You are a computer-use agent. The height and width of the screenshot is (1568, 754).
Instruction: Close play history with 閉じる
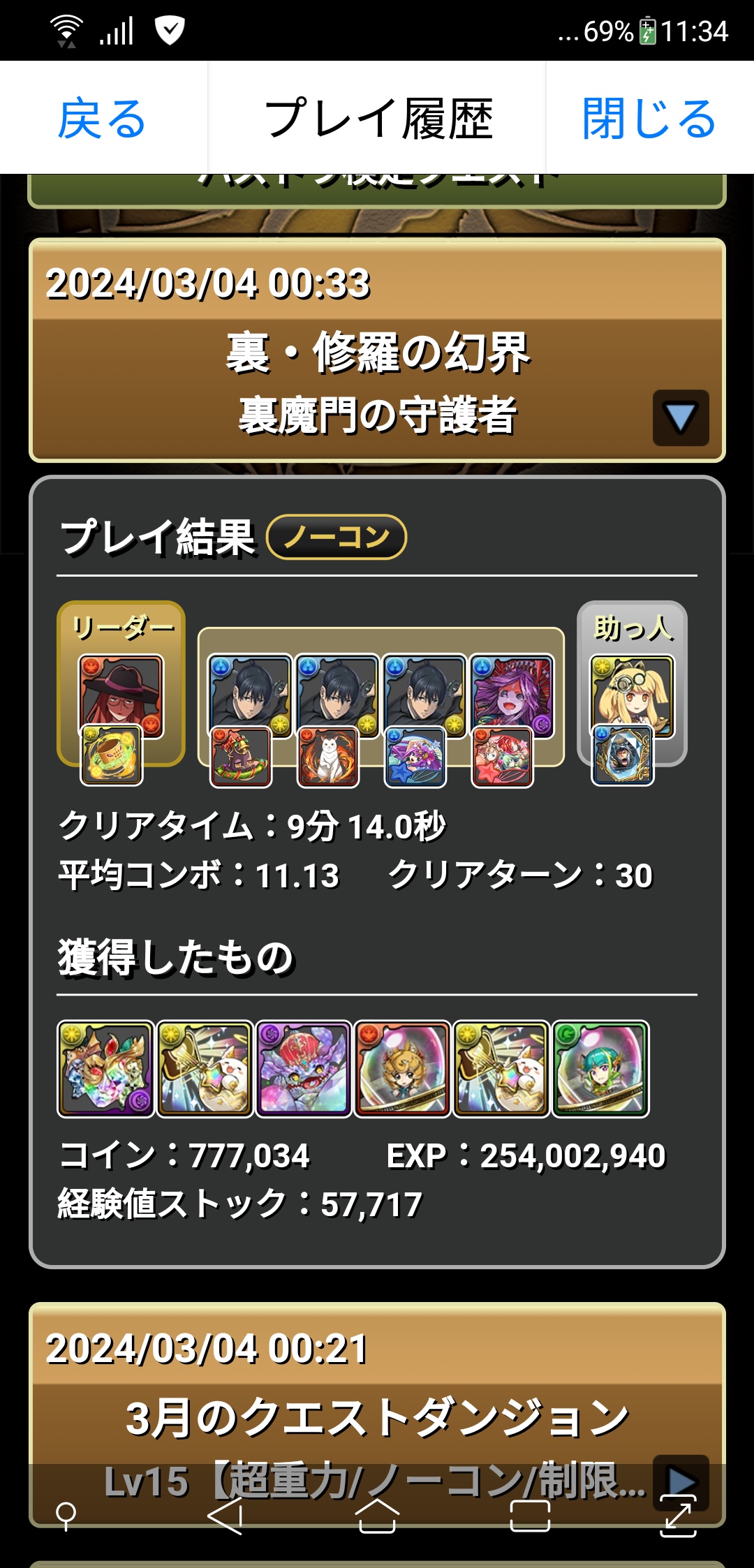pos(649,118)
